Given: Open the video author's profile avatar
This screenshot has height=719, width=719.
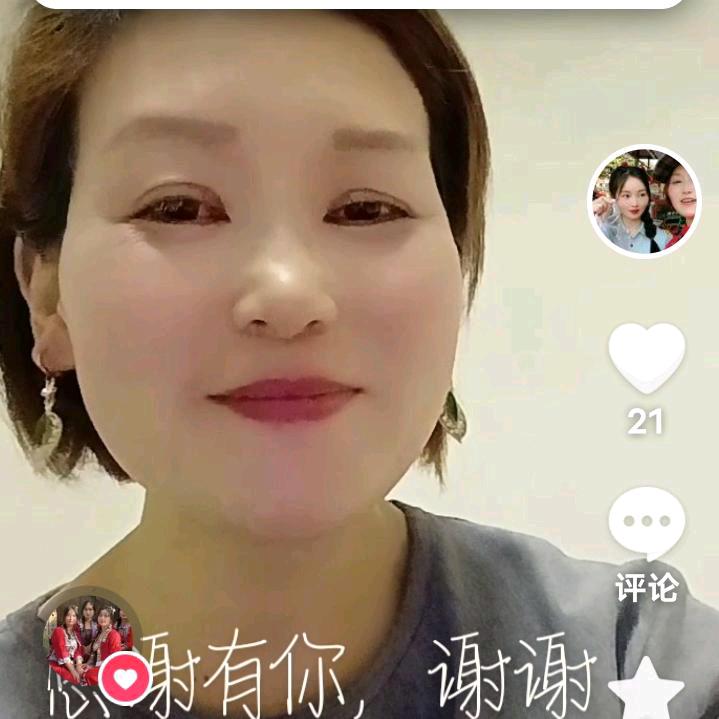Looking at the screenshot, I should point(644,202).
